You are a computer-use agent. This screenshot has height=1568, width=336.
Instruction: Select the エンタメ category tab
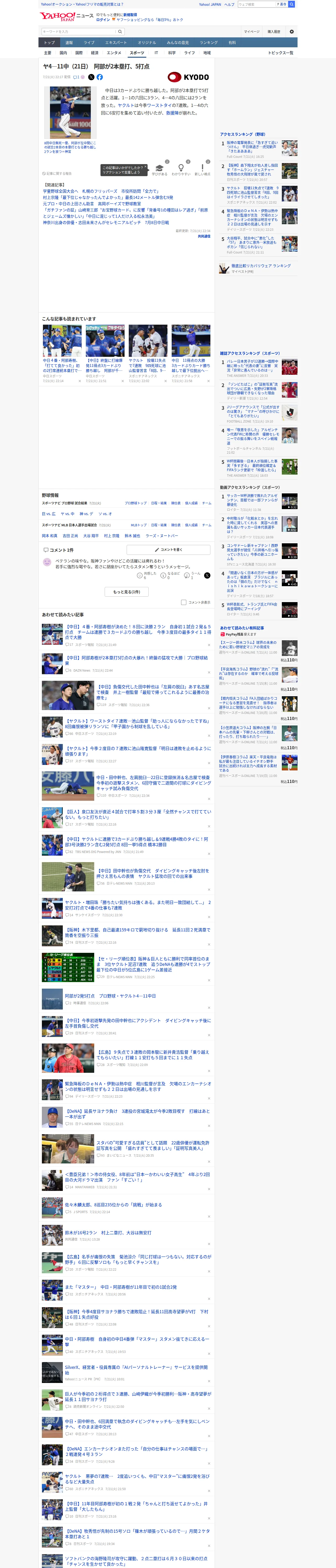pyautogui.click(x=114, y=53)
